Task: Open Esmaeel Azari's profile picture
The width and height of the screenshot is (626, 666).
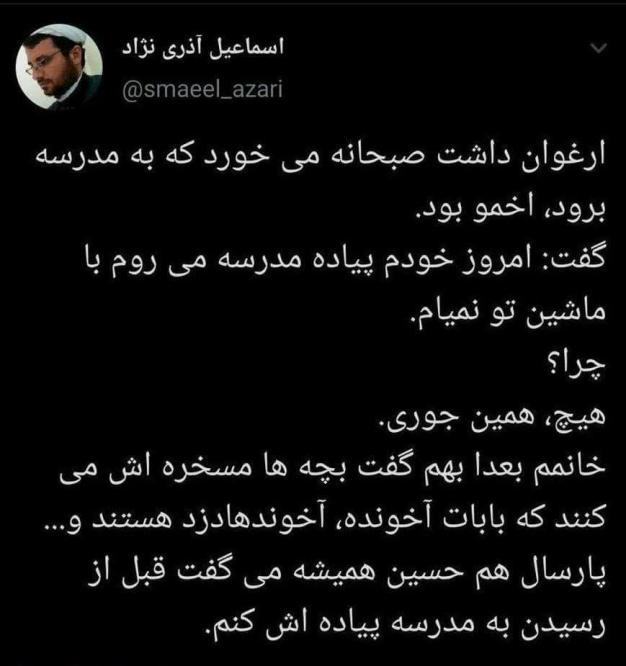Action: coord(59,66)
